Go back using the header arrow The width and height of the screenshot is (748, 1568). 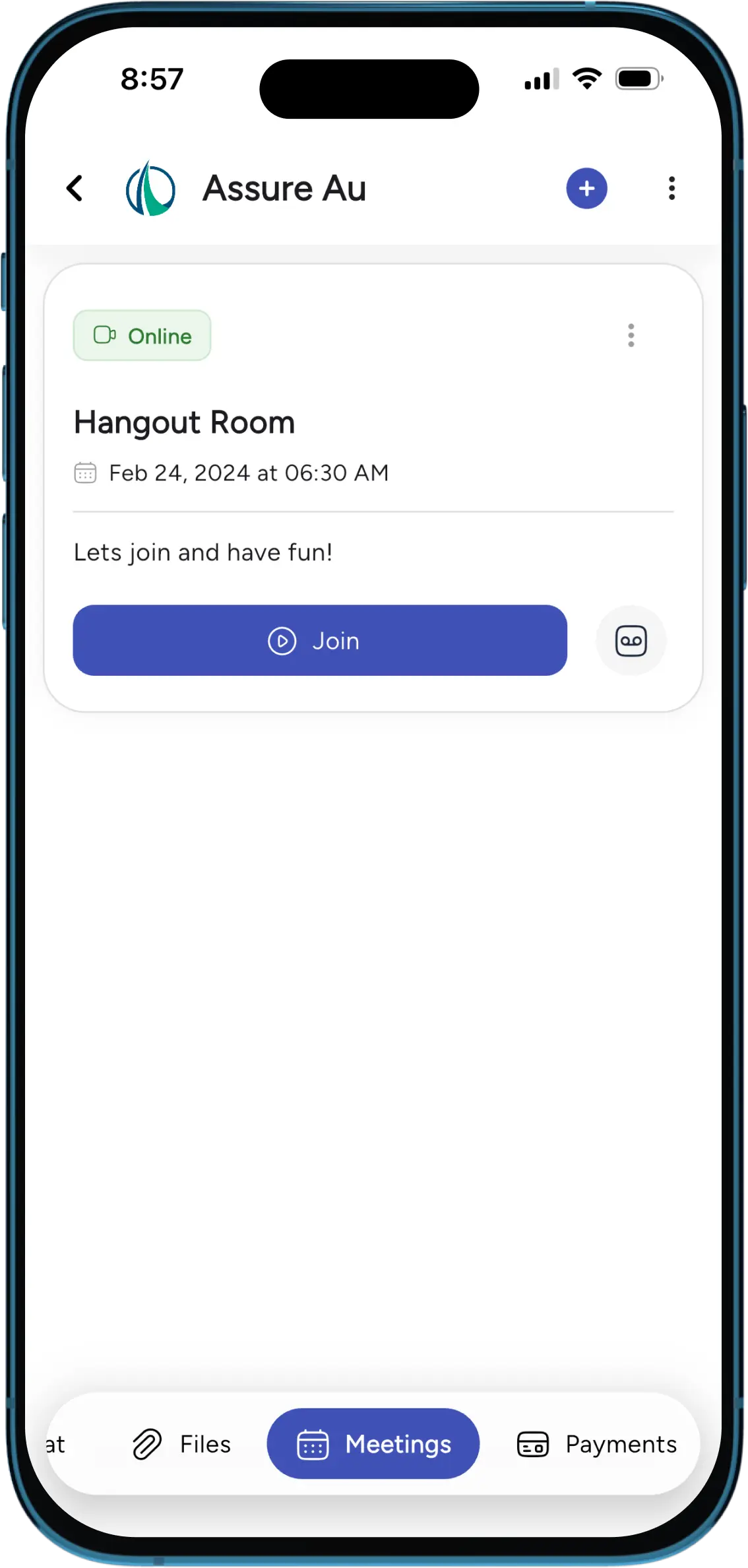[x=75, y=189]
